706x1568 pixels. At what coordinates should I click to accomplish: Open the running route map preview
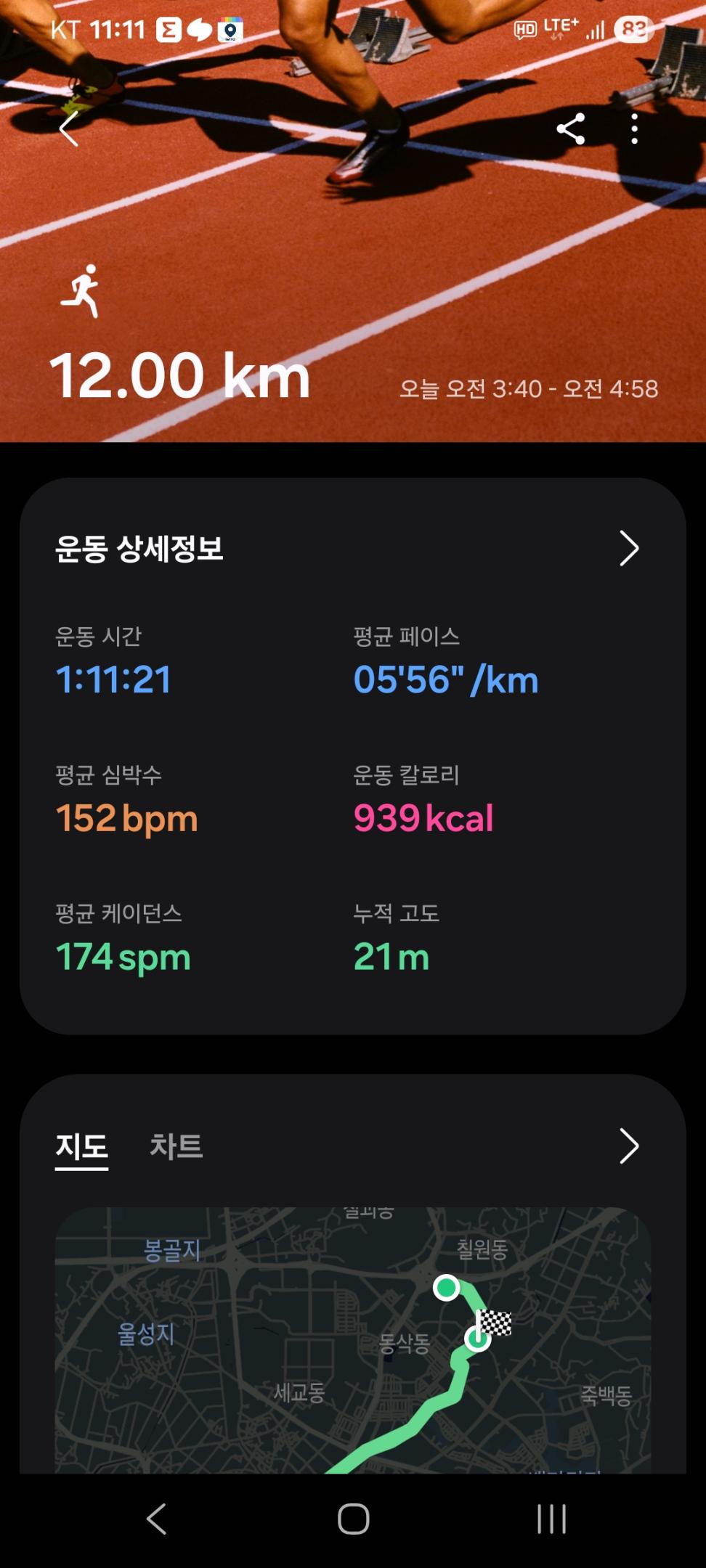[353, 1339]
